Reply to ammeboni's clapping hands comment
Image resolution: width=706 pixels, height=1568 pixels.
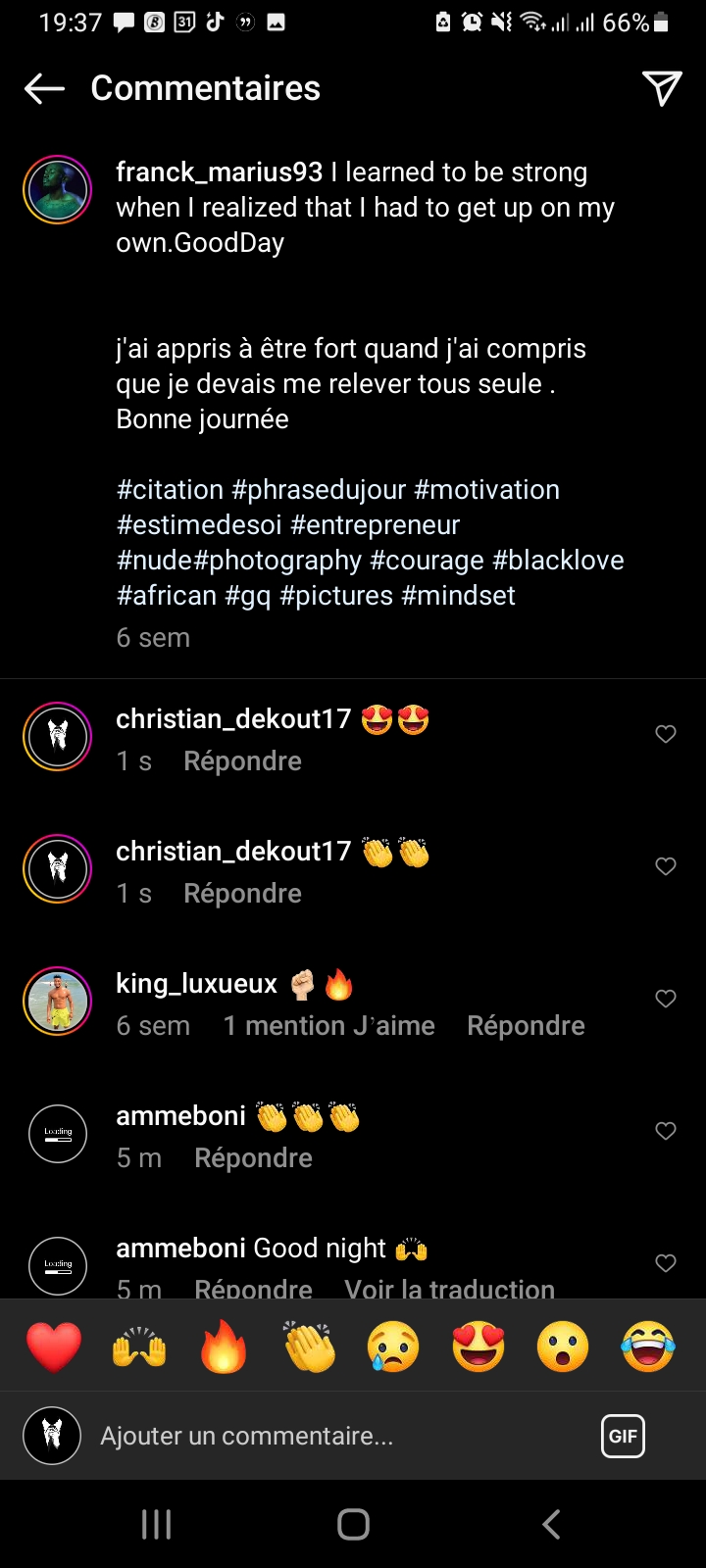pyautogui.click(x=253, y=1158)
